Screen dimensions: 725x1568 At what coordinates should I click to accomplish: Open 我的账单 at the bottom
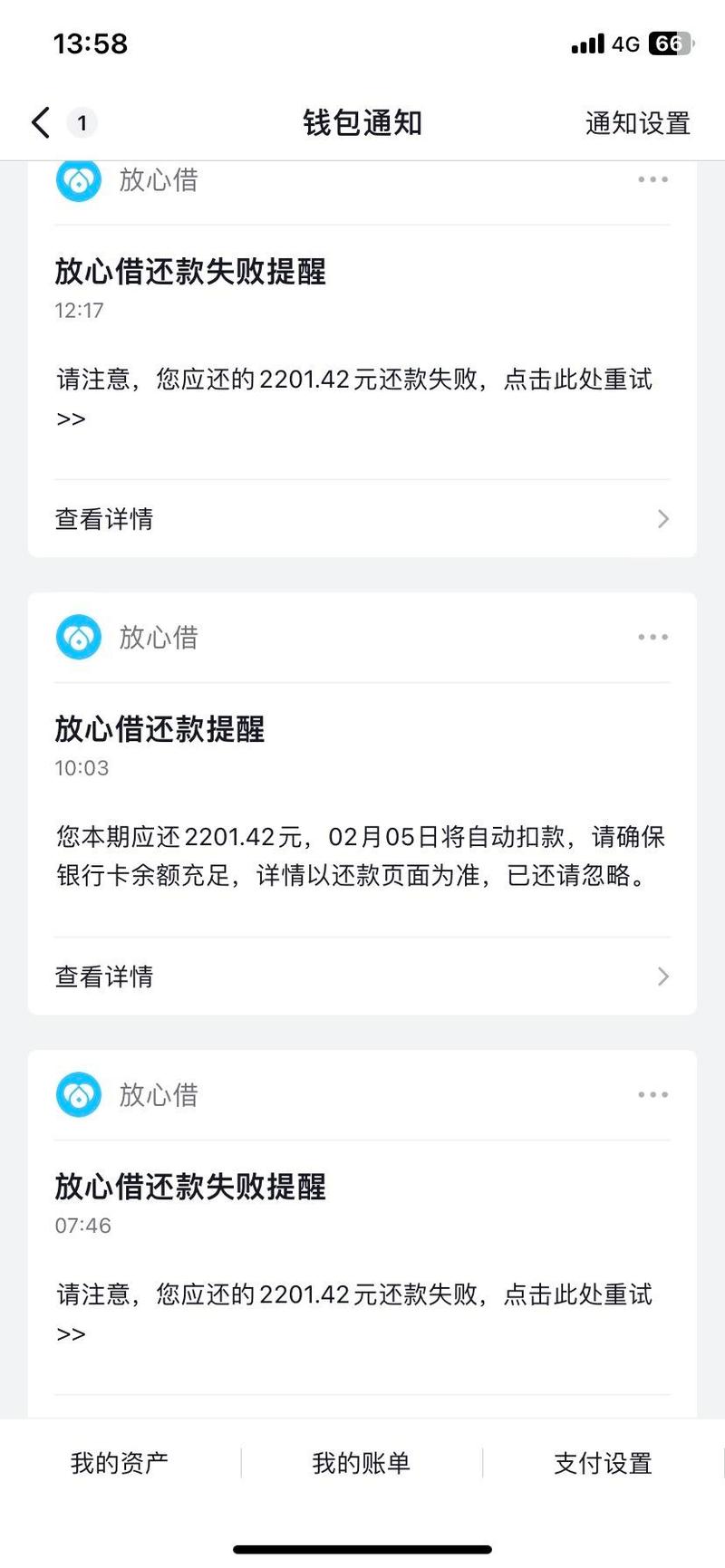(x=362, y=1463)
